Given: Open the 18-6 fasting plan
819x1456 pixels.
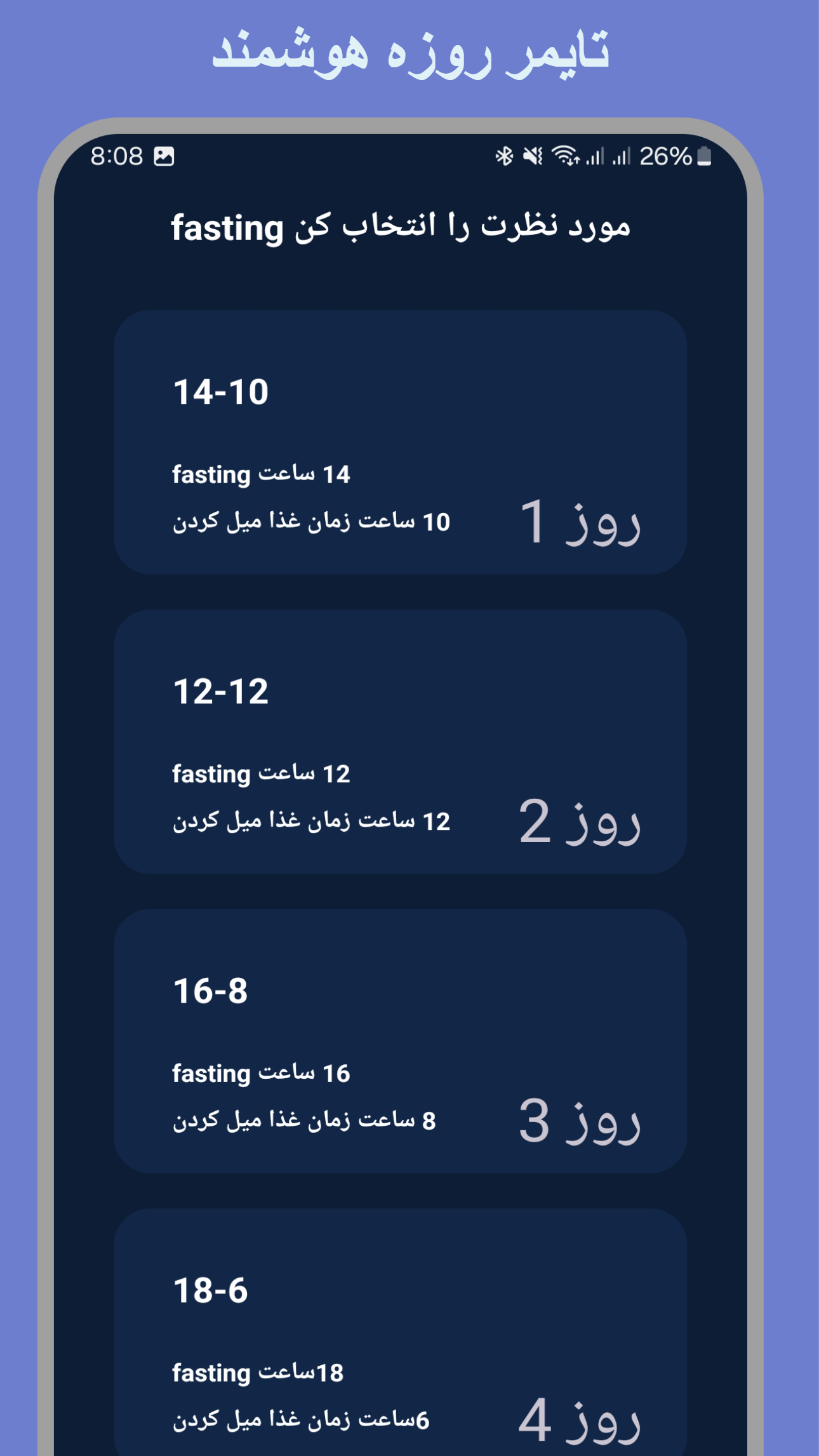Looking at the screenshot, I should pos(400,1333).
